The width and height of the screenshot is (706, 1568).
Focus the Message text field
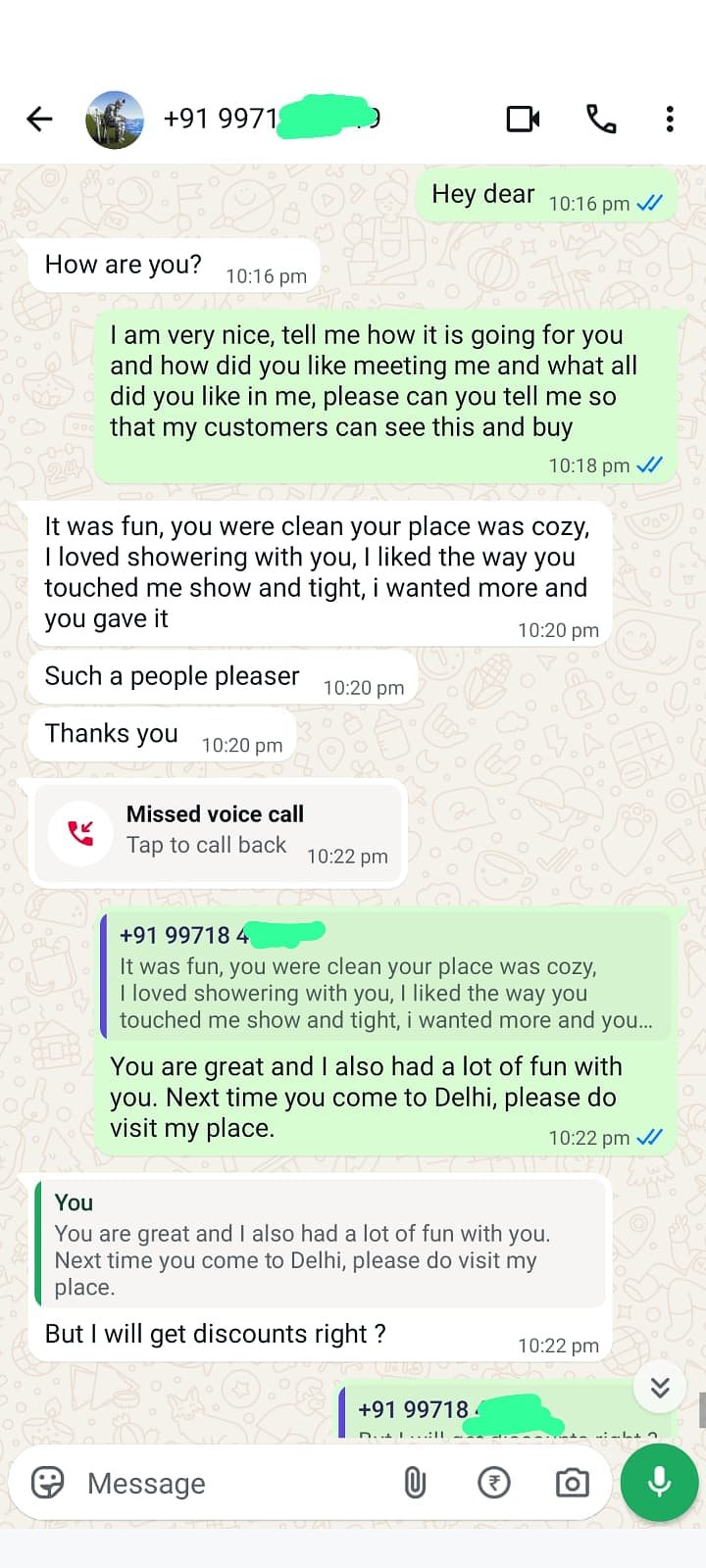[x=235, y=1483]
